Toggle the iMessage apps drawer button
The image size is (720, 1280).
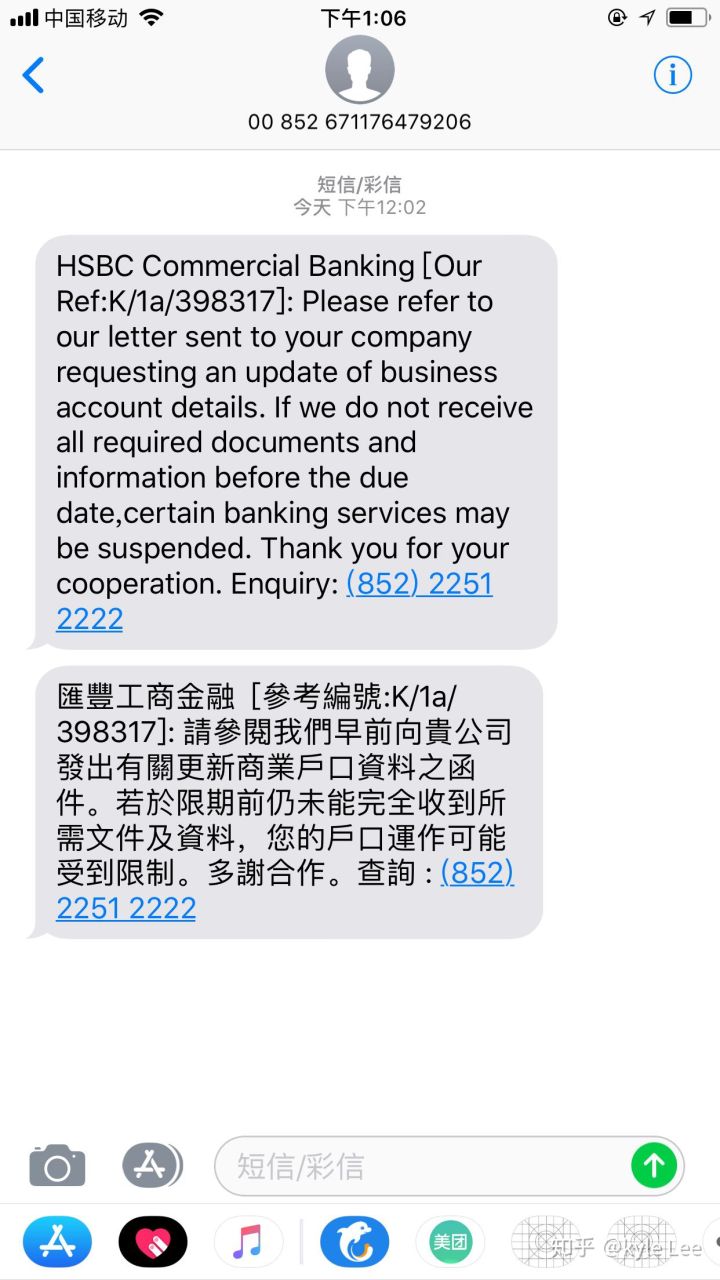click(x=152, y=1166)
